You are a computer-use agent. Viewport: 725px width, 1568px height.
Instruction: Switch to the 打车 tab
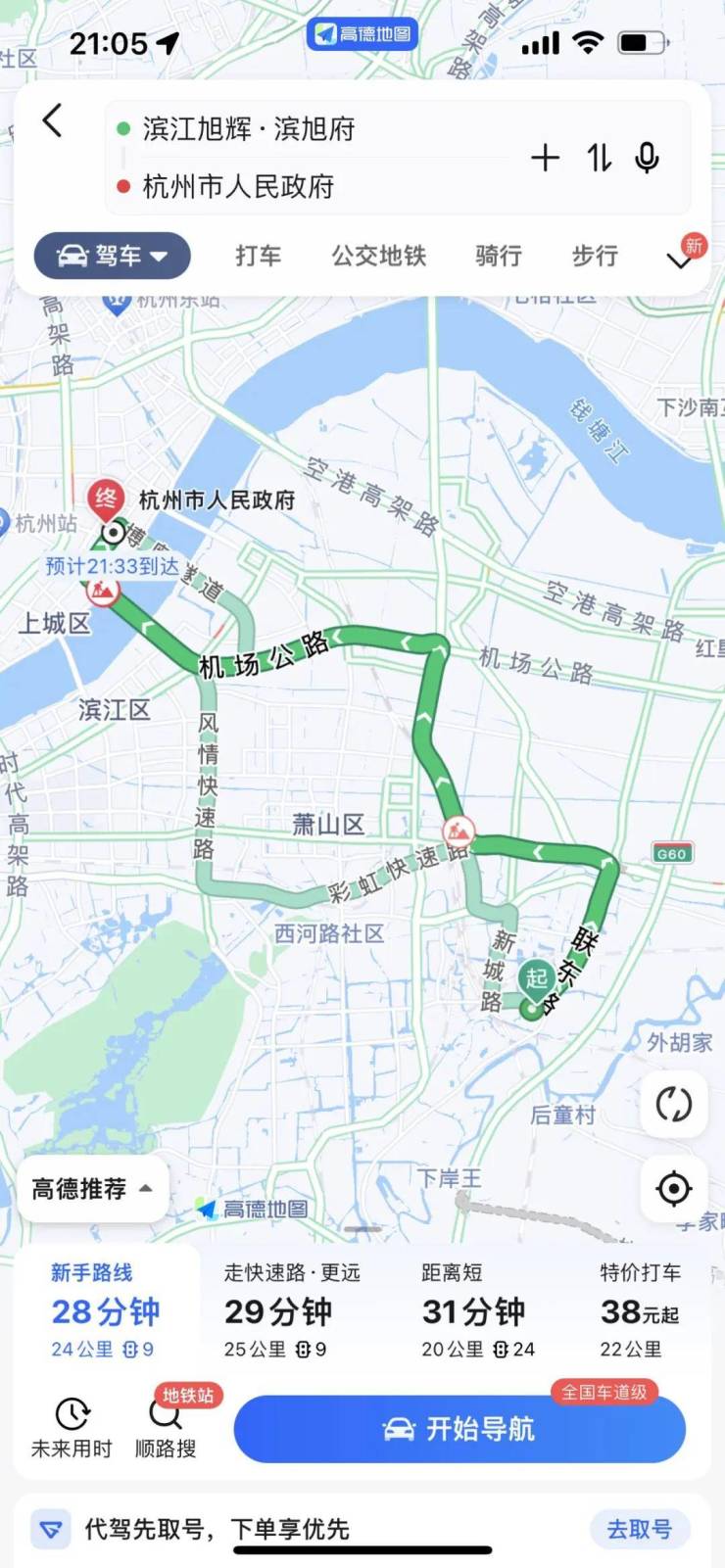[258, 256]
